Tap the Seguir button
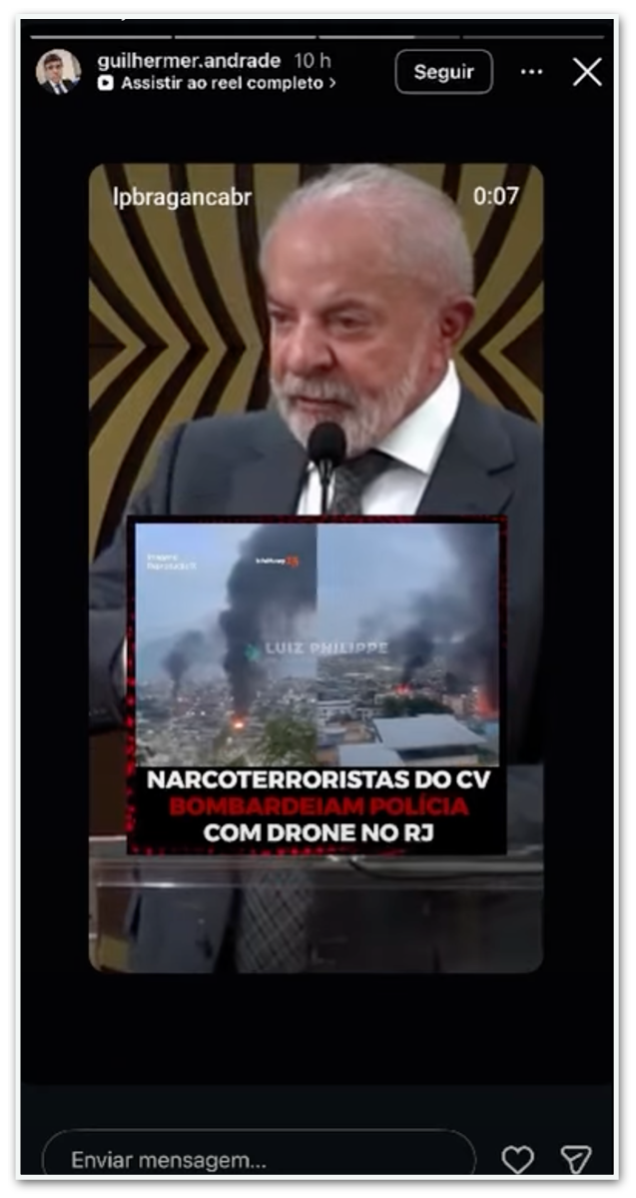Viewport: 636px width, 1198px height. [x=443, y=72]
